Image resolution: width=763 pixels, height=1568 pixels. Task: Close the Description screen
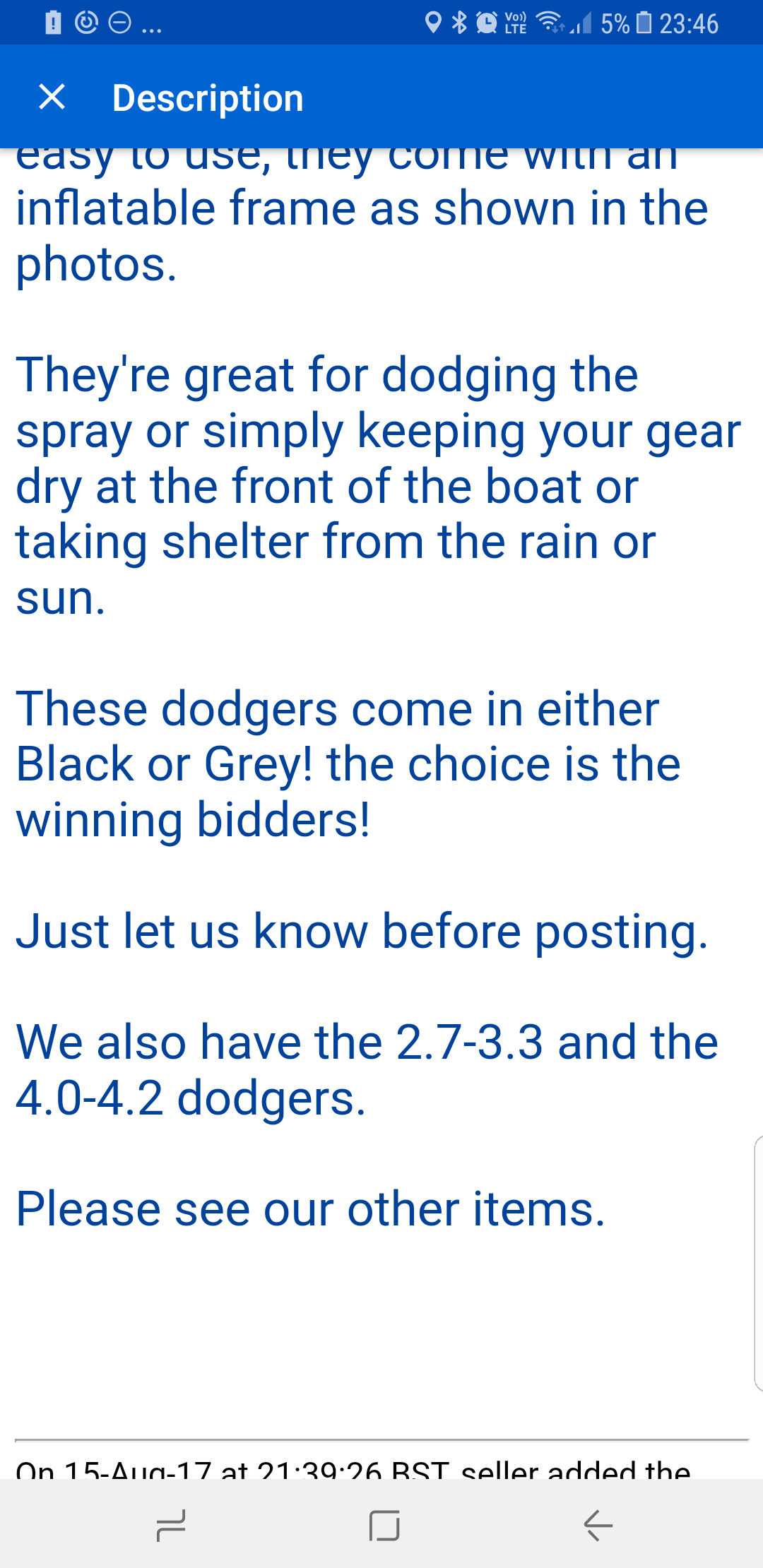pos(52,97)
